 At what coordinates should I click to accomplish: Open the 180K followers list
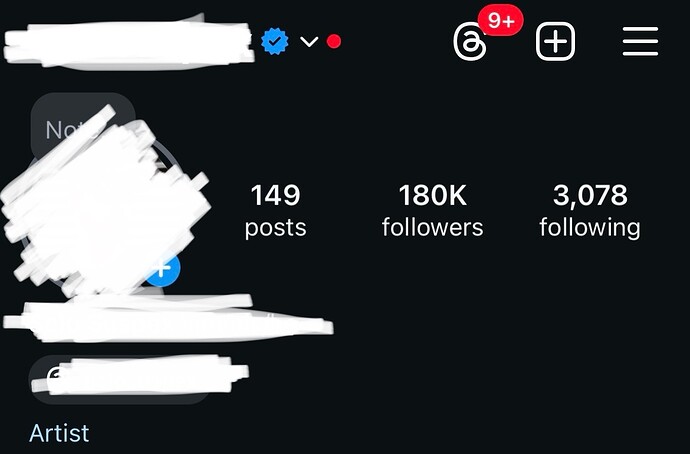[x=432, y=210]
